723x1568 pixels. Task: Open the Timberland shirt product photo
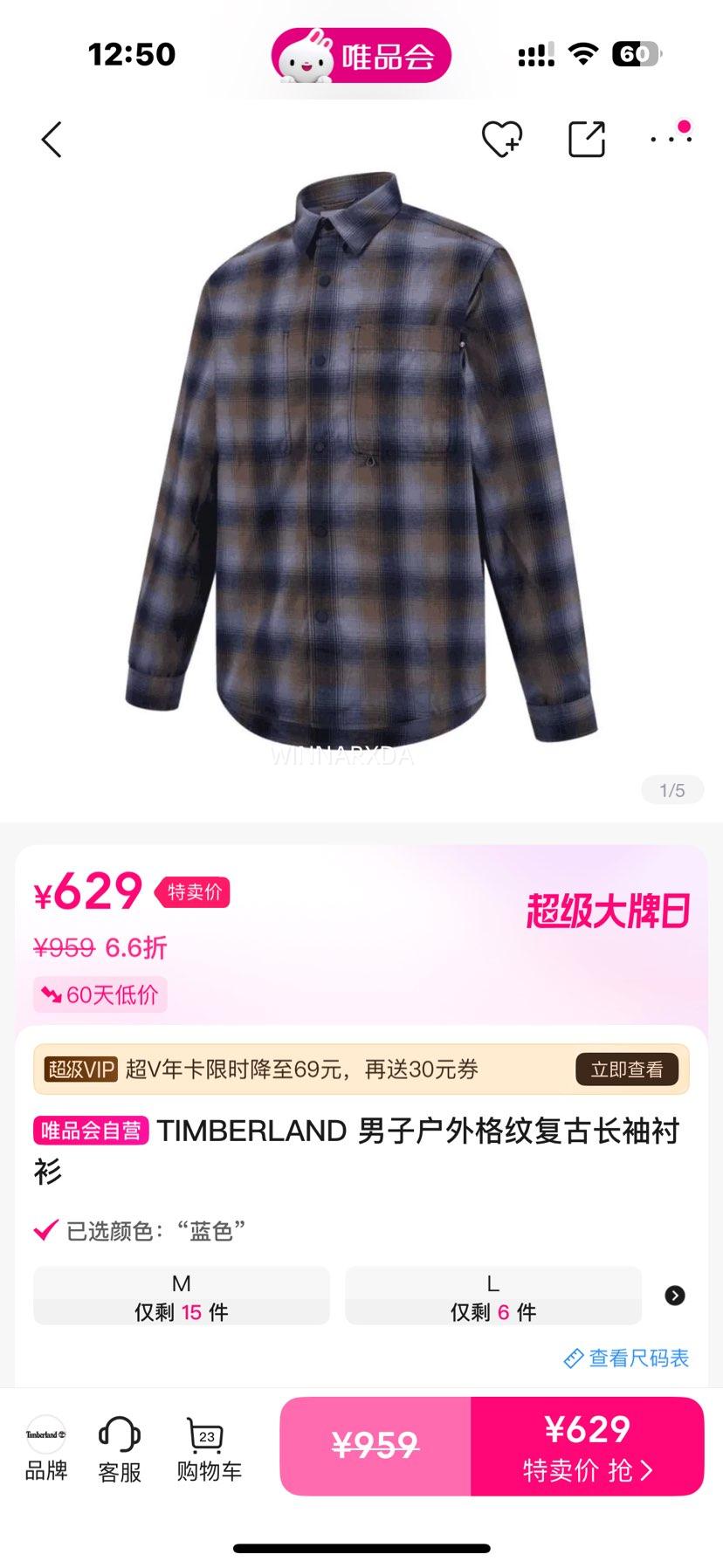coord(361,463)
